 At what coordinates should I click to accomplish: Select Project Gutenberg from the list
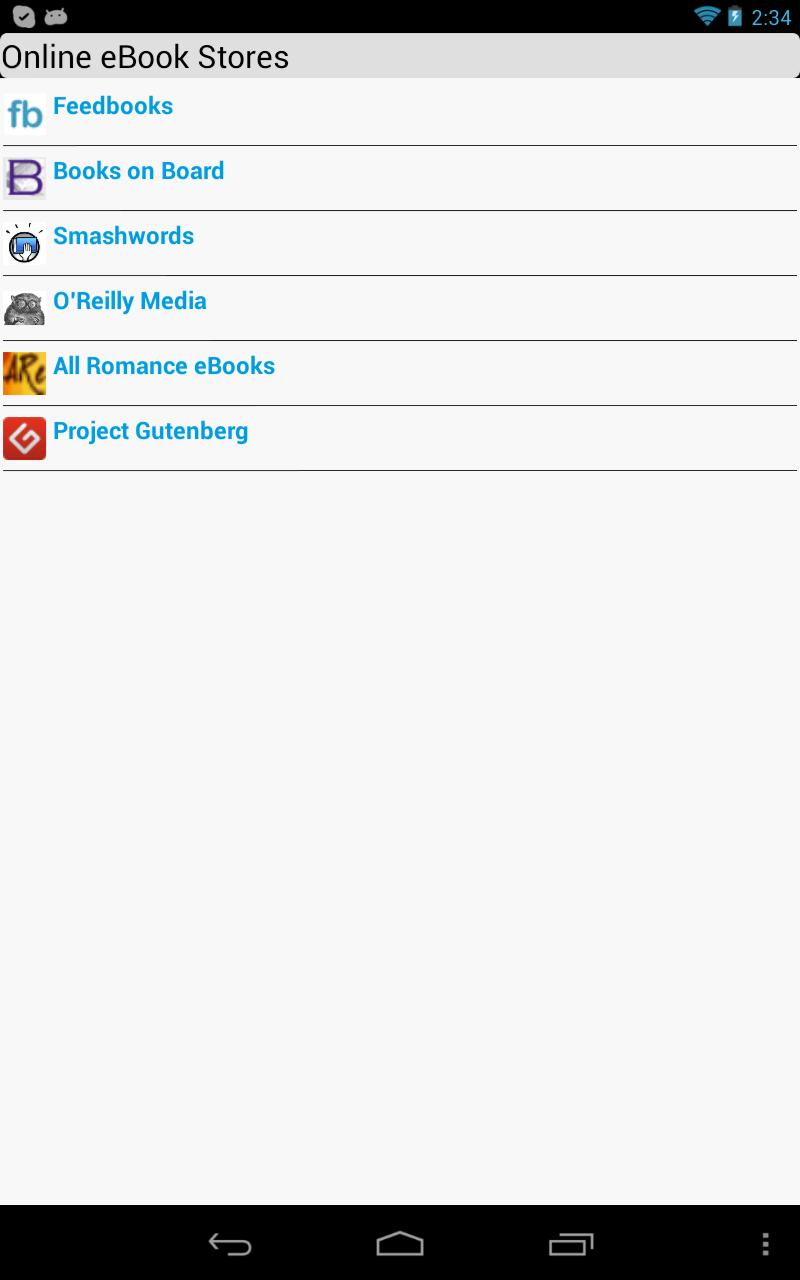tap(150, 432)
